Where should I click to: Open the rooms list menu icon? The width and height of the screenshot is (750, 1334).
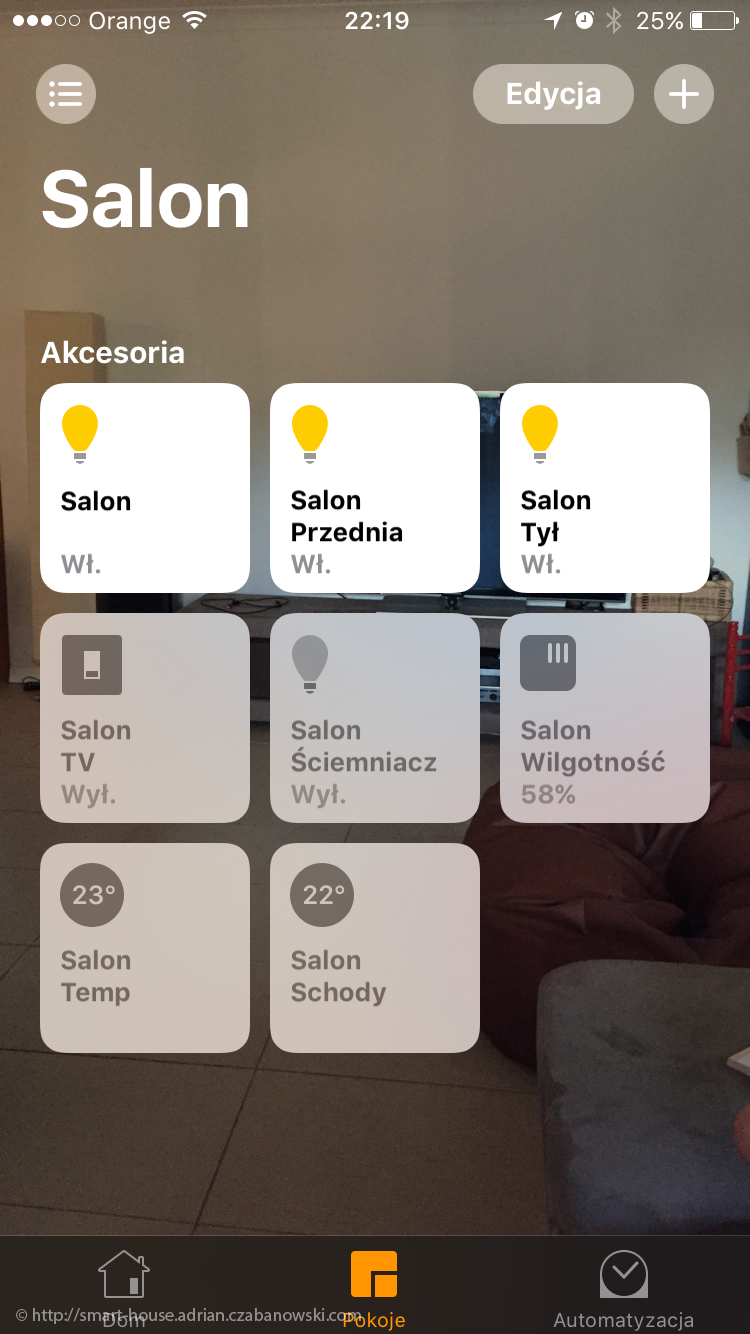click(x=66, y=94)
